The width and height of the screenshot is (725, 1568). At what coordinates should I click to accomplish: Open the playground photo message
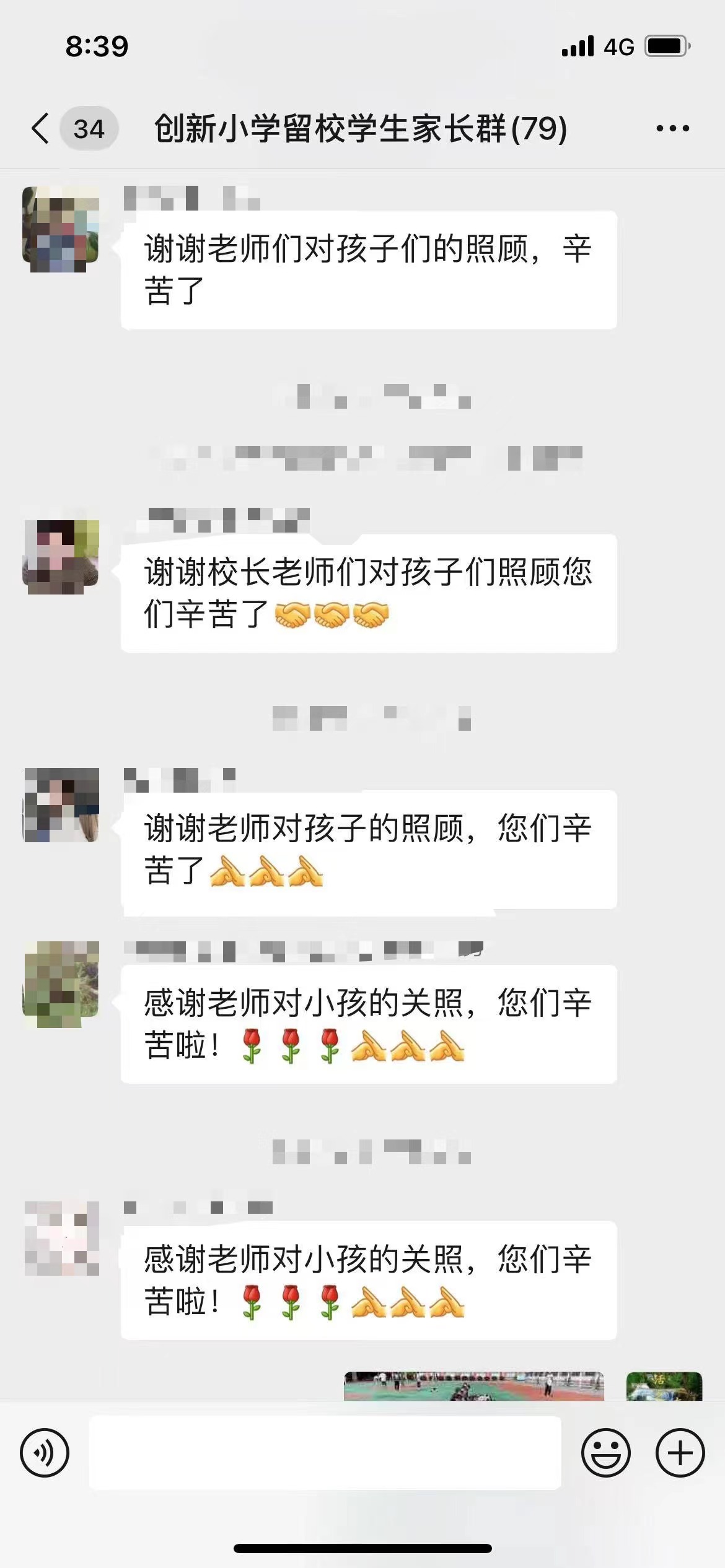tap(473, 1386)
